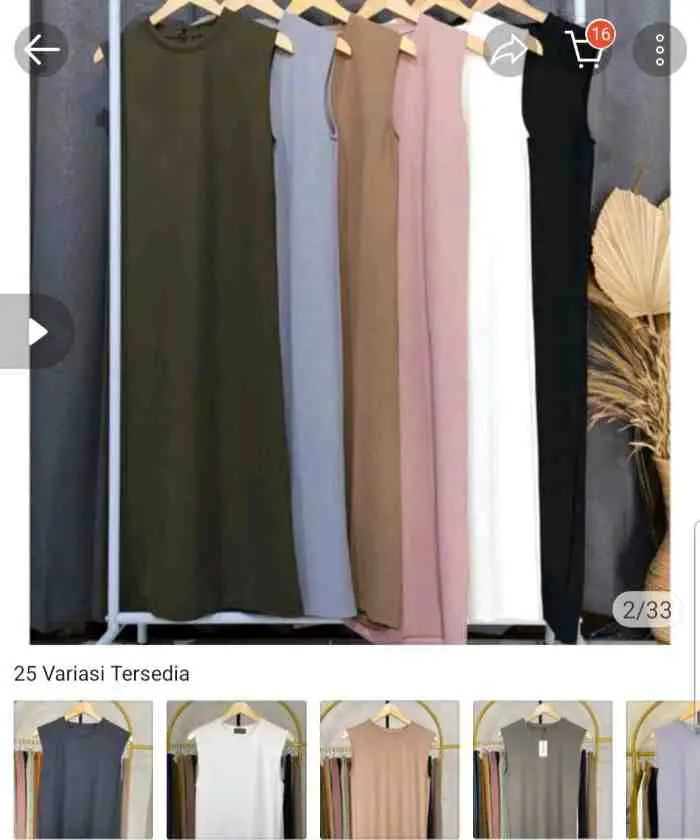Play the product video
Image resolution: width=700 pixels, height=840 pixels.
(37, 331)
